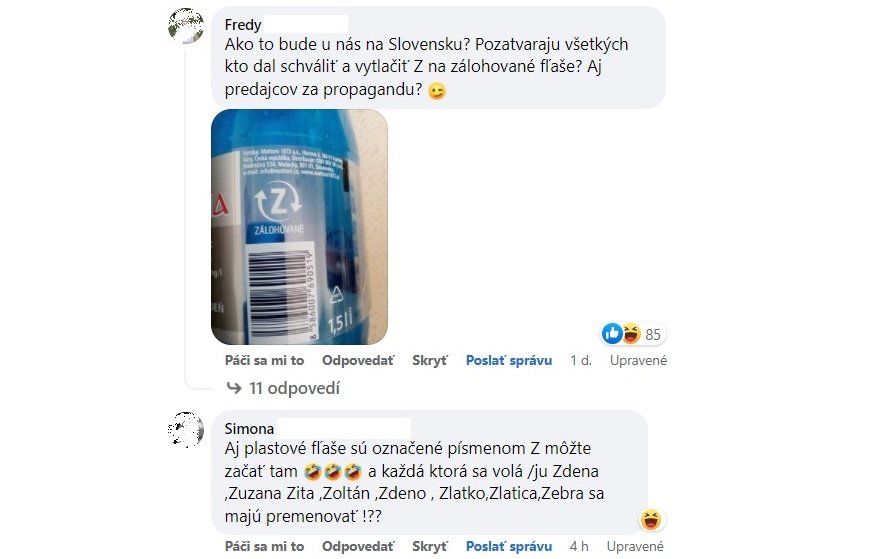Open Simona's profile from her name

pyautogui.click(x=249, y=428)
